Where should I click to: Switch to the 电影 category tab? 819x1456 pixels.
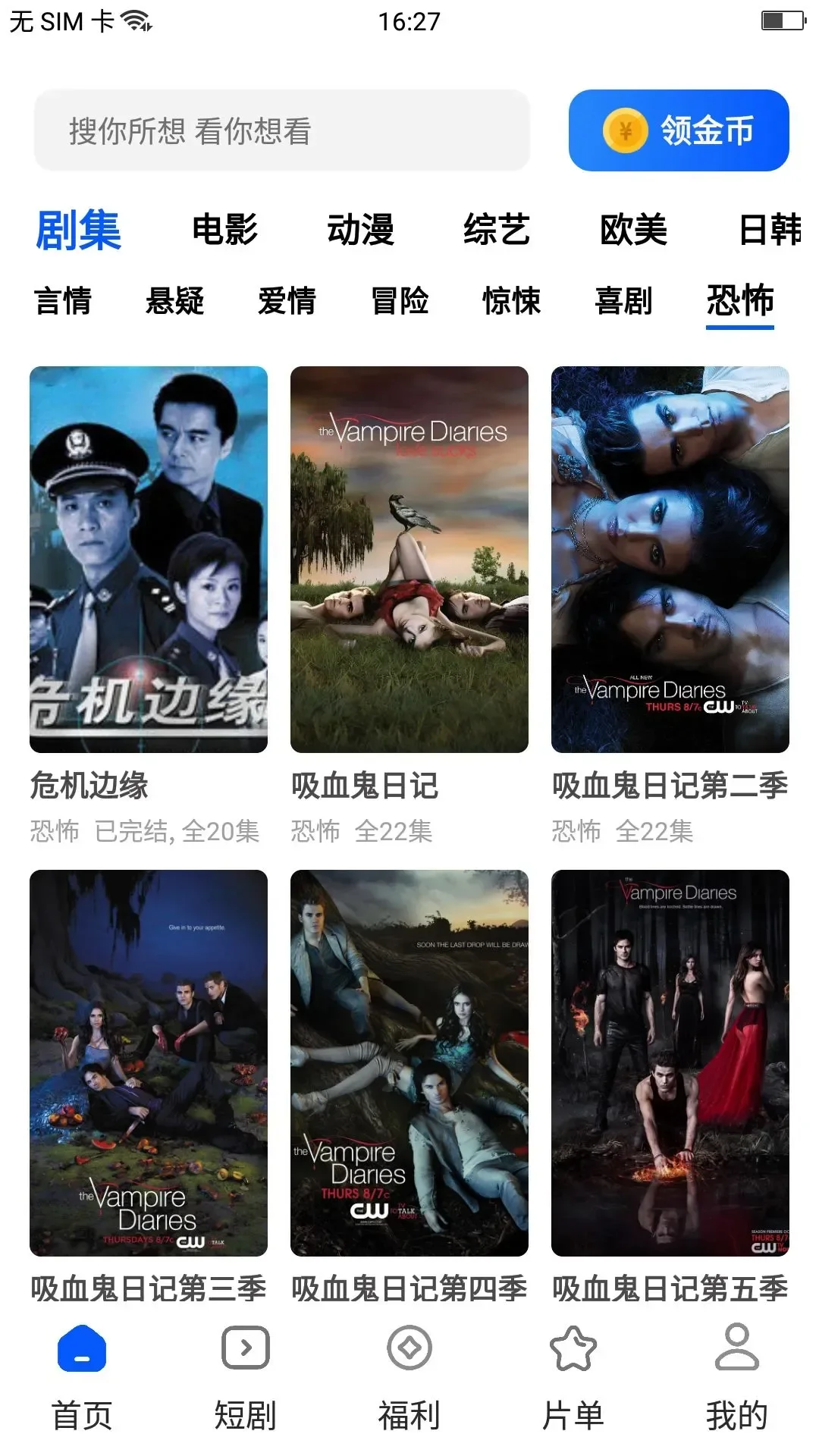point(225,229)
